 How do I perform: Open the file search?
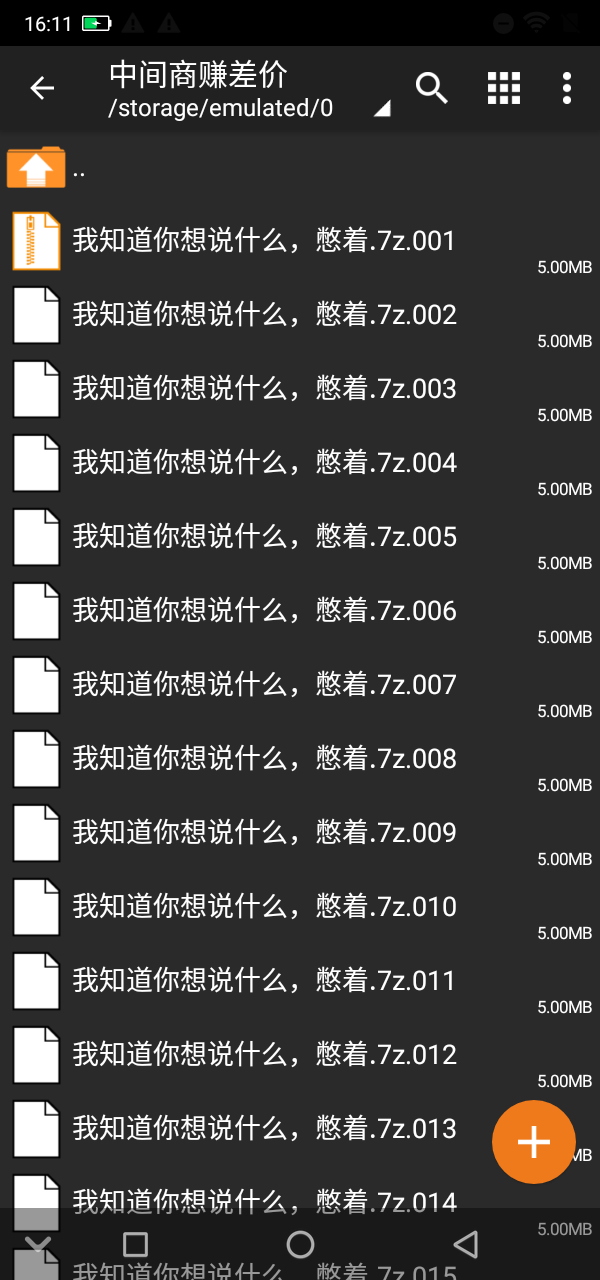pyautogui.click(x=431, y=89)
